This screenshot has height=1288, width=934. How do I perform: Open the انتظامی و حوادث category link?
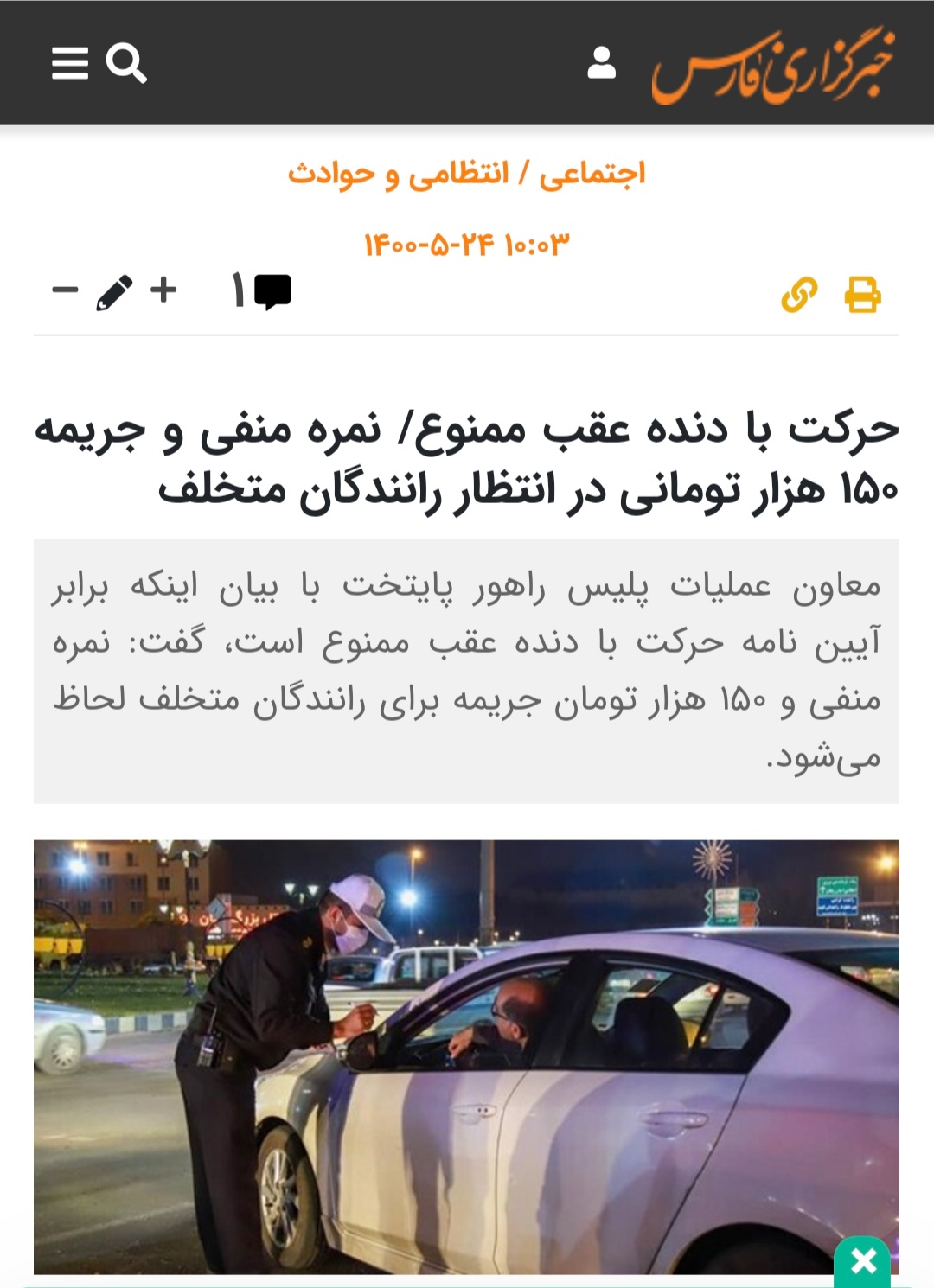pos(398,173)
